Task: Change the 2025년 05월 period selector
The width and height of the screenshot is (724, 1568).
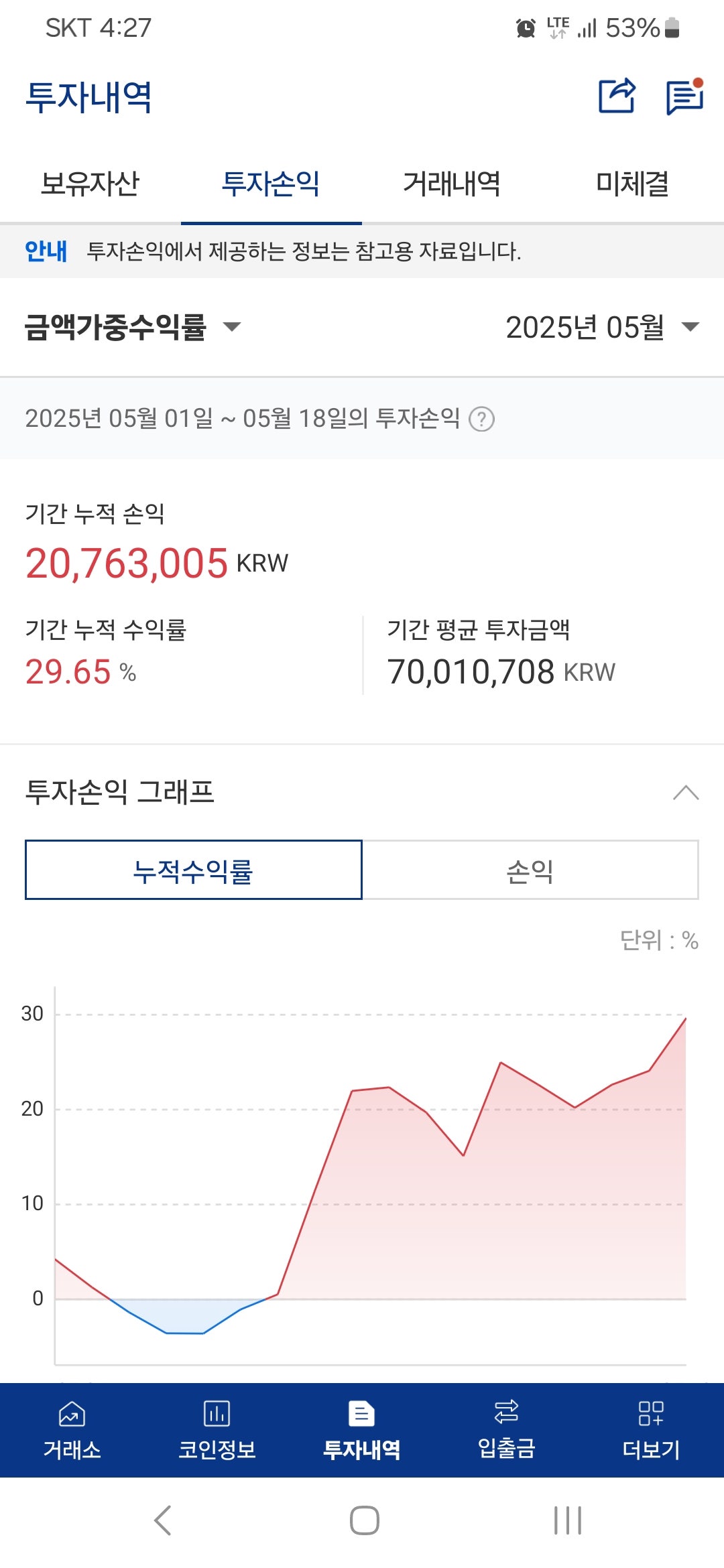Action: coord(602,327)
